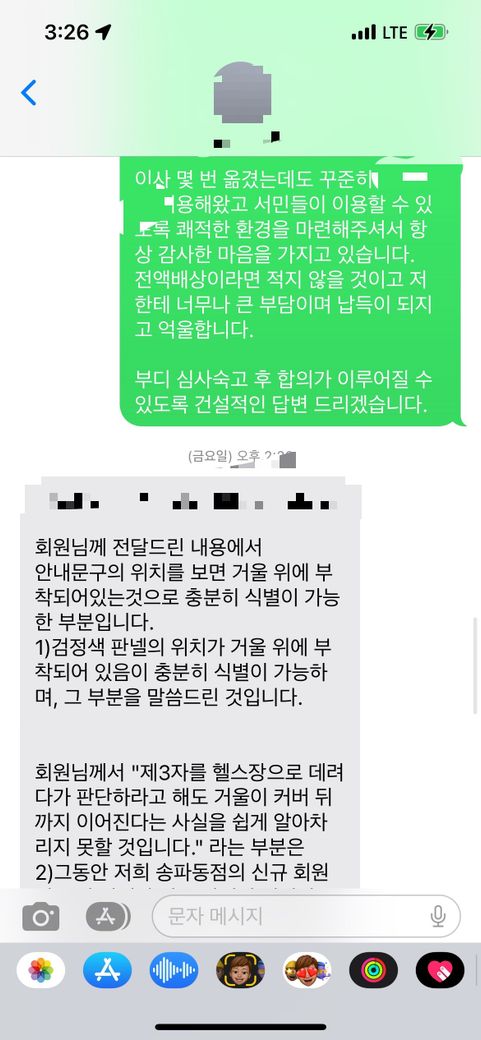Start voice dictation with the microphone
Screen dimensions: 481x1040
tap(438, 917)
